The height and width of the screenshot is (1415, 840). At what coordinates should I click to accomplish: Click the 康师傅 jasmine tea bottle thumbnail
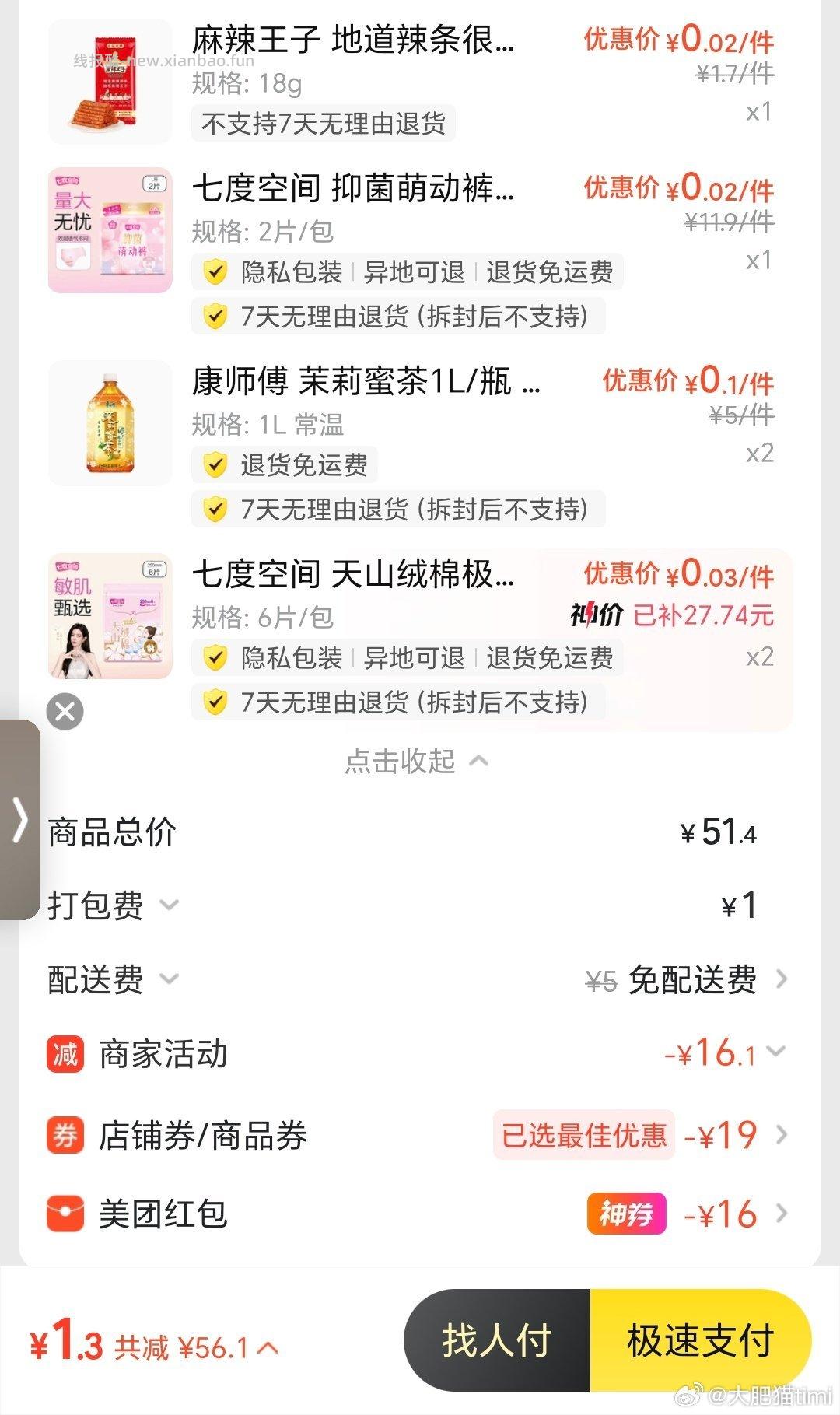tap(110, 425)
